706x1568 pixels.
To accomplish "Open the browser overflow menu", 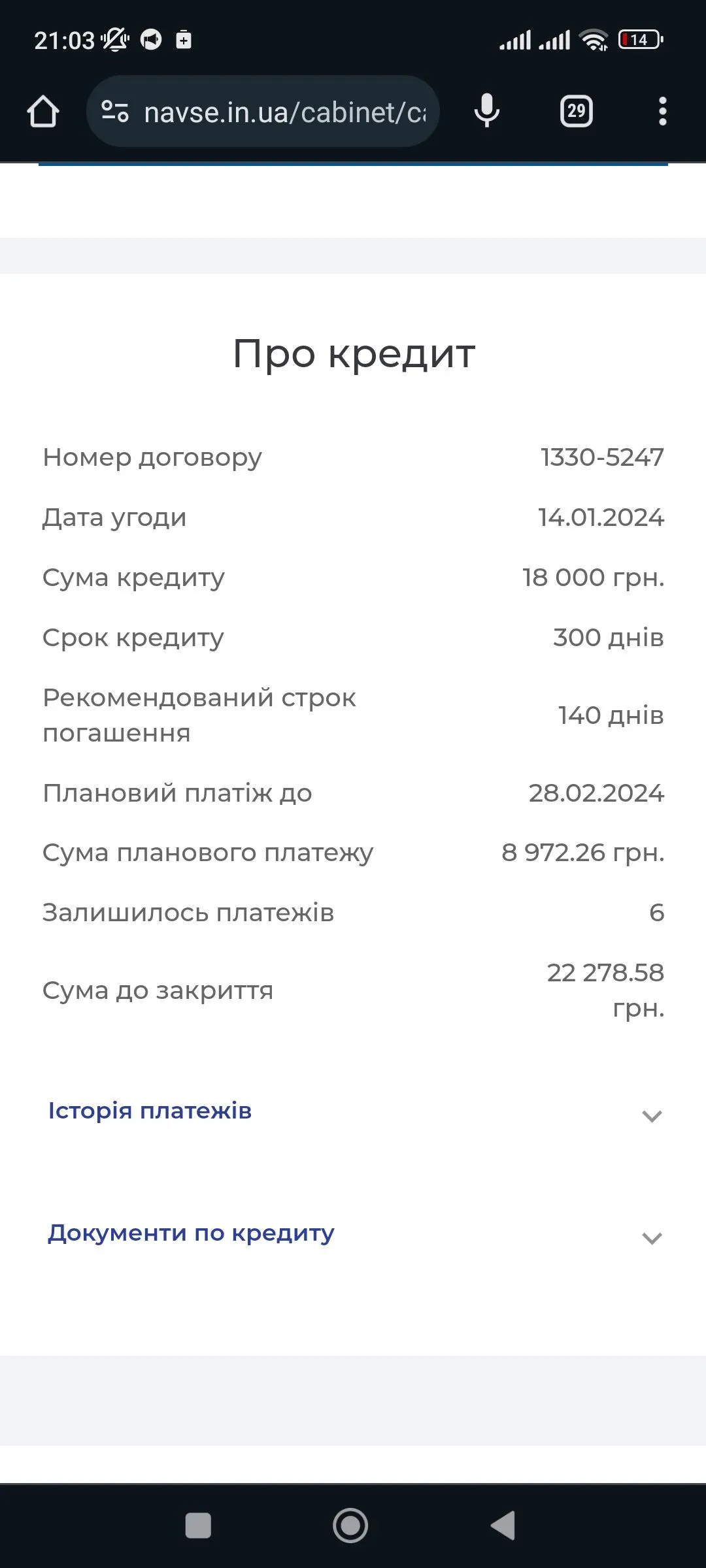I will (662, 111).
